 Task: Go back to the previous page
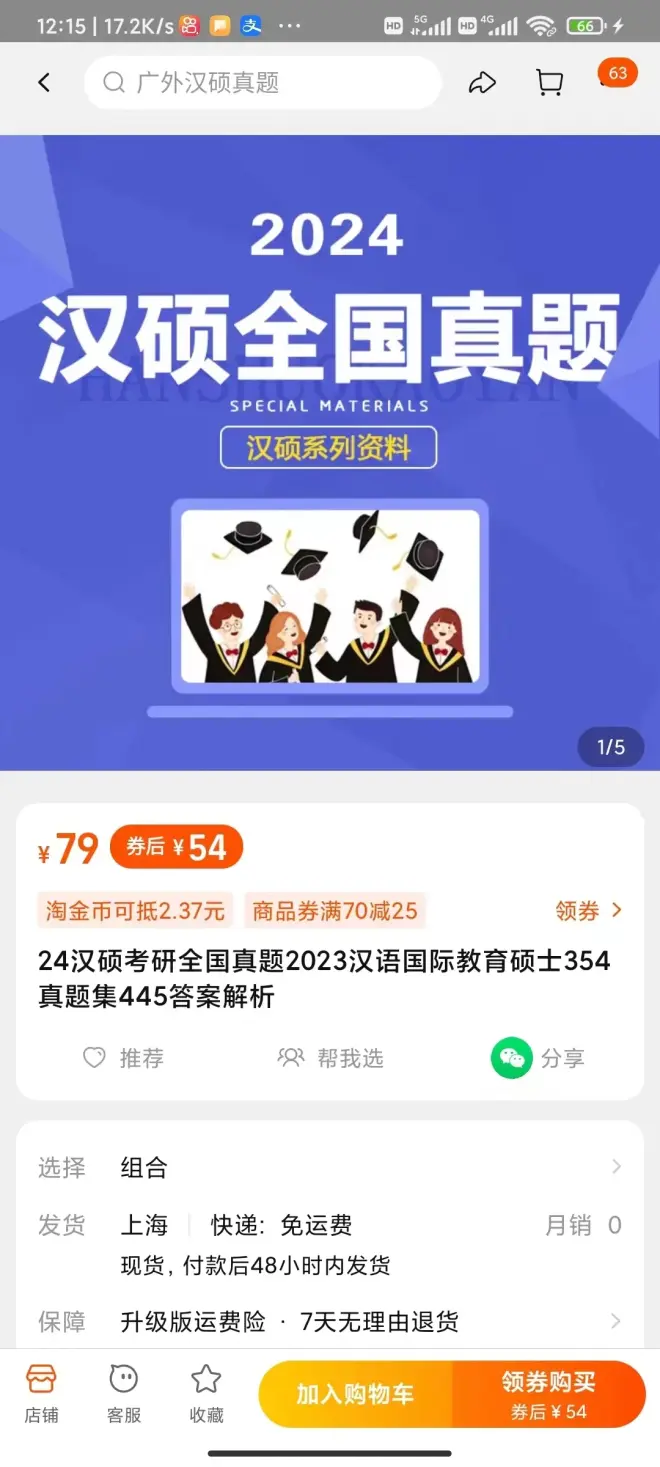(x=44, y=83)
